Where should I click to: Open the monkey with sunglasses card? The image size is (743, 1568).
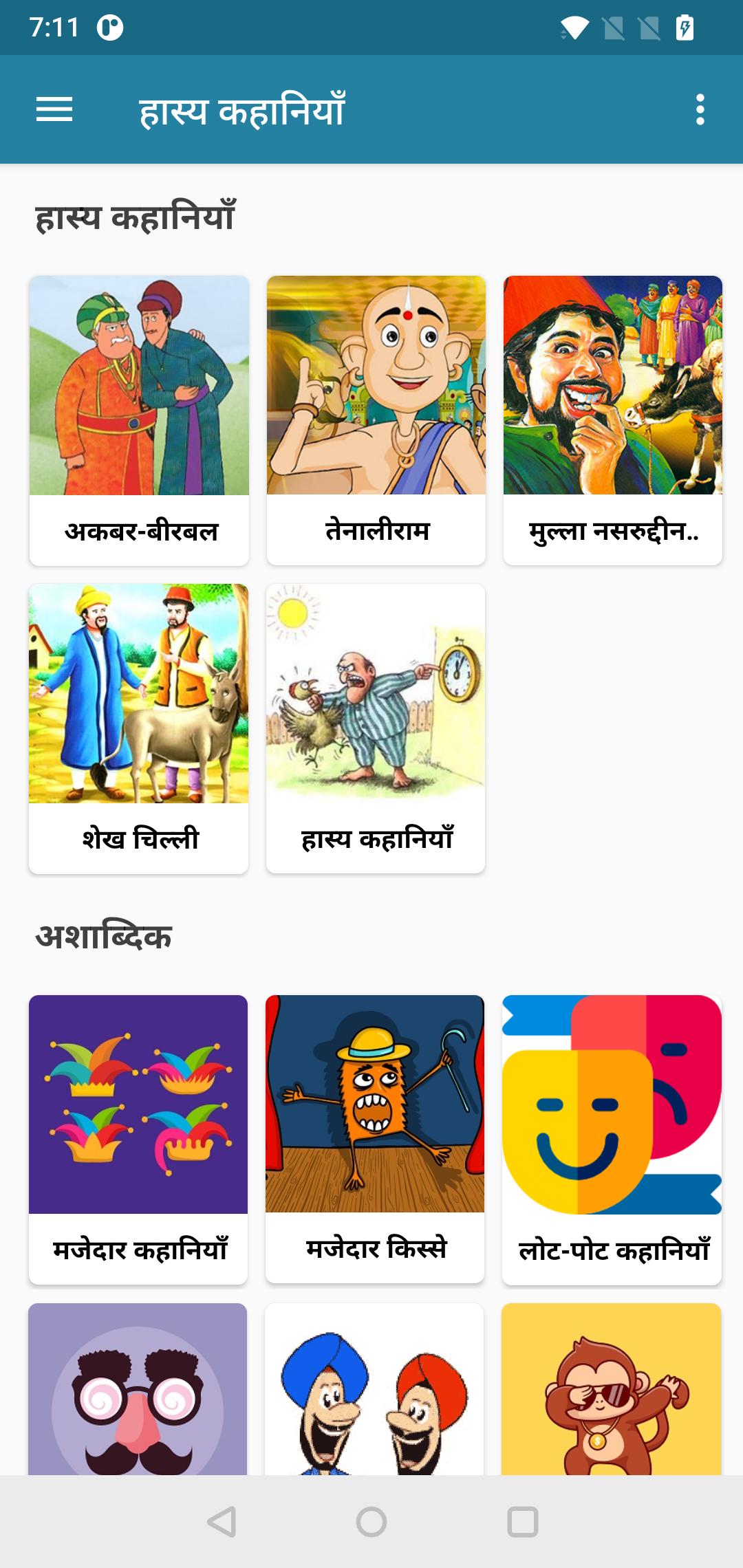[x=611, y=1389]
